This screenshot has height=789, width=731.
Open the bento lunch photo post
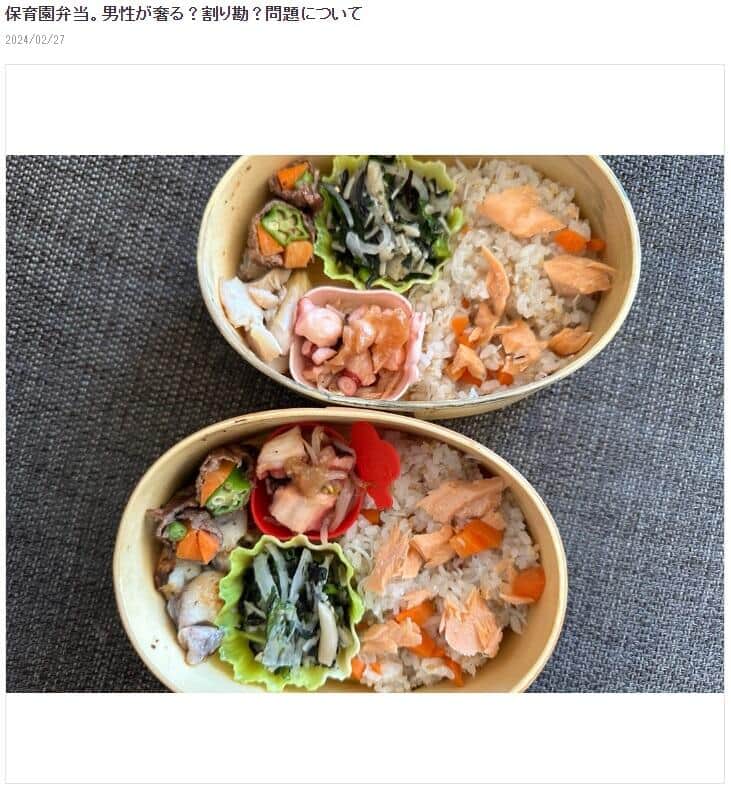pos(365,423)
